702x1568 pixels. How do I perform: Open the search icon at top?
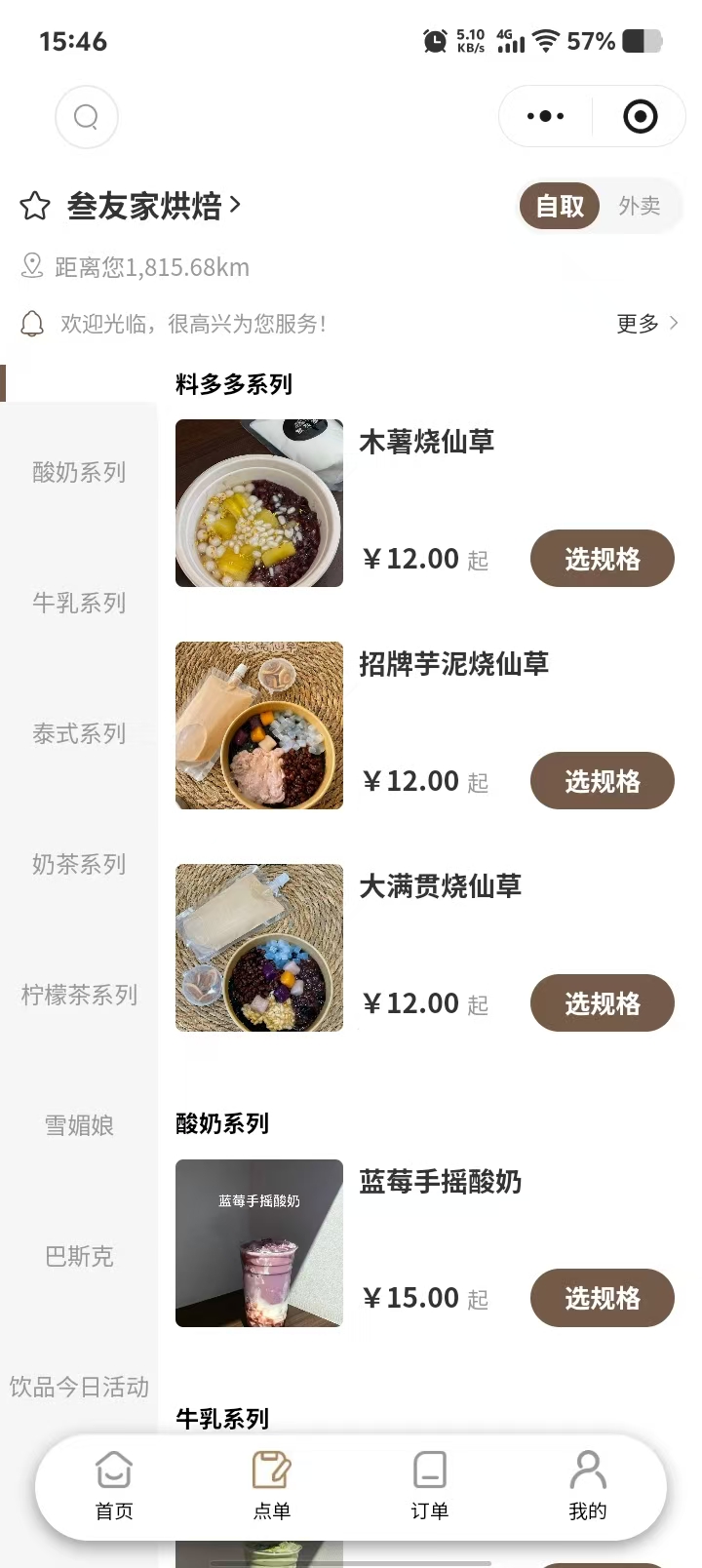point(87,117)
